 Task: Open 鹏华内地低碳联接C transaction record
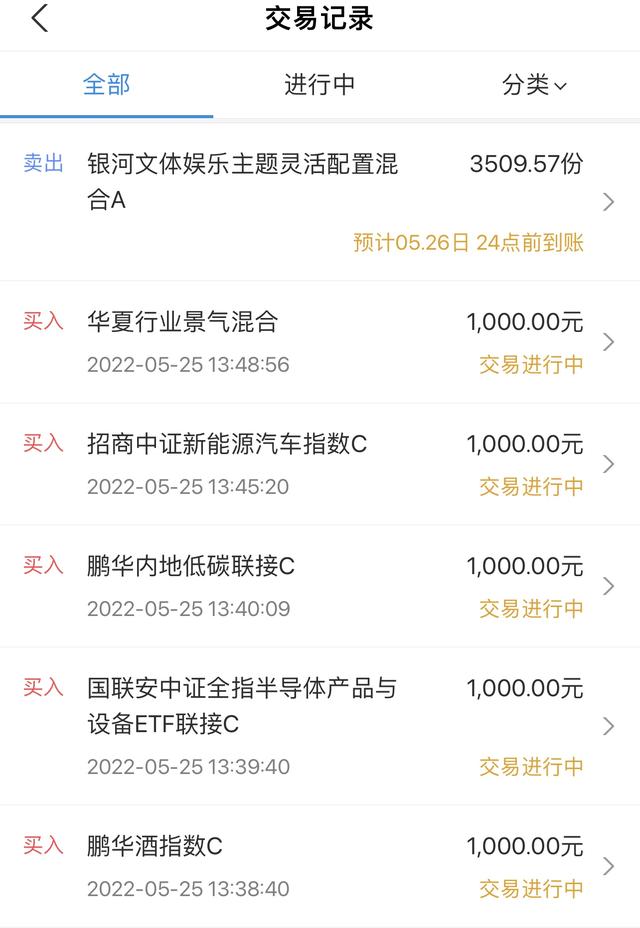pos(320,586)
